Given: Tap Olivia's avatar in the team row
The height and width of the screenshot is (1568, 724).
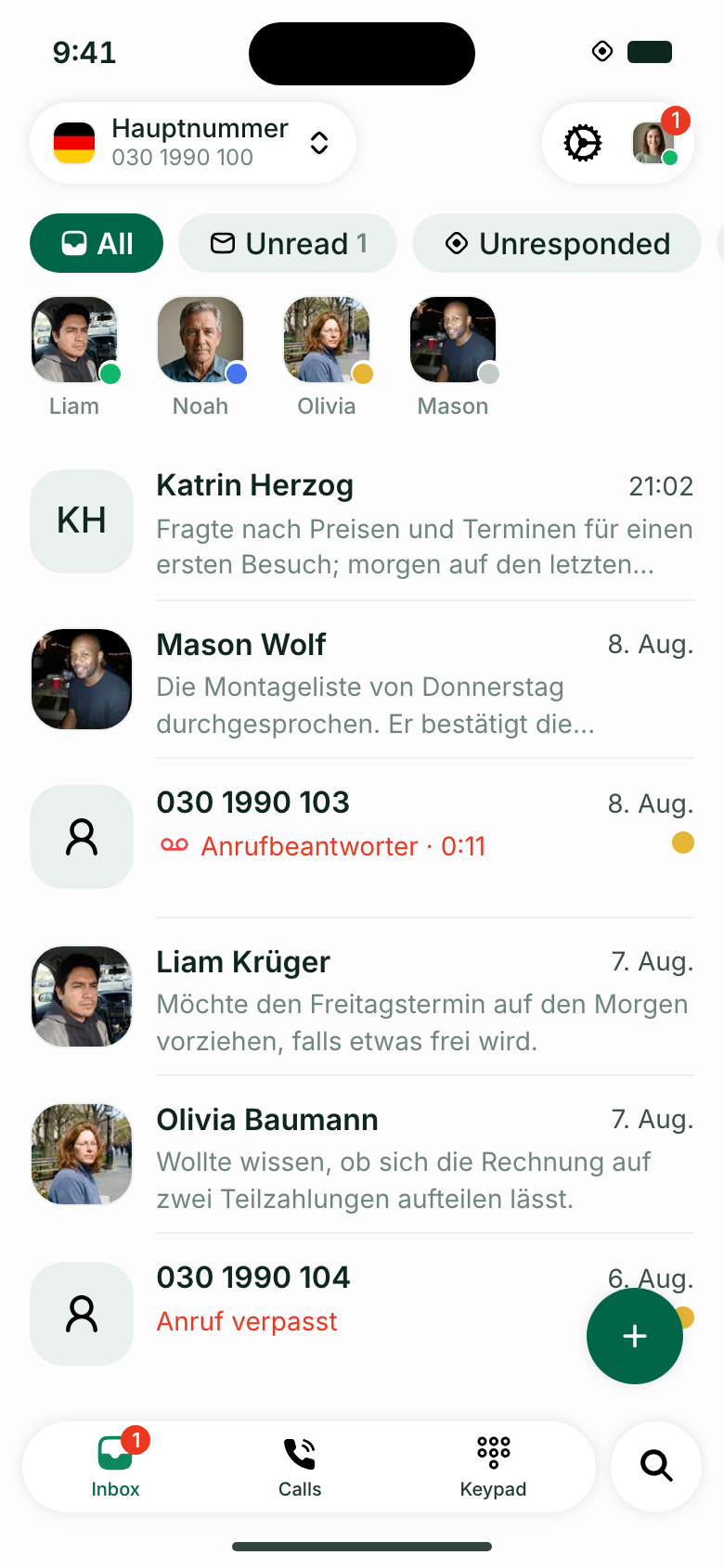Looking at the screenshot, I should click(327, 340).
